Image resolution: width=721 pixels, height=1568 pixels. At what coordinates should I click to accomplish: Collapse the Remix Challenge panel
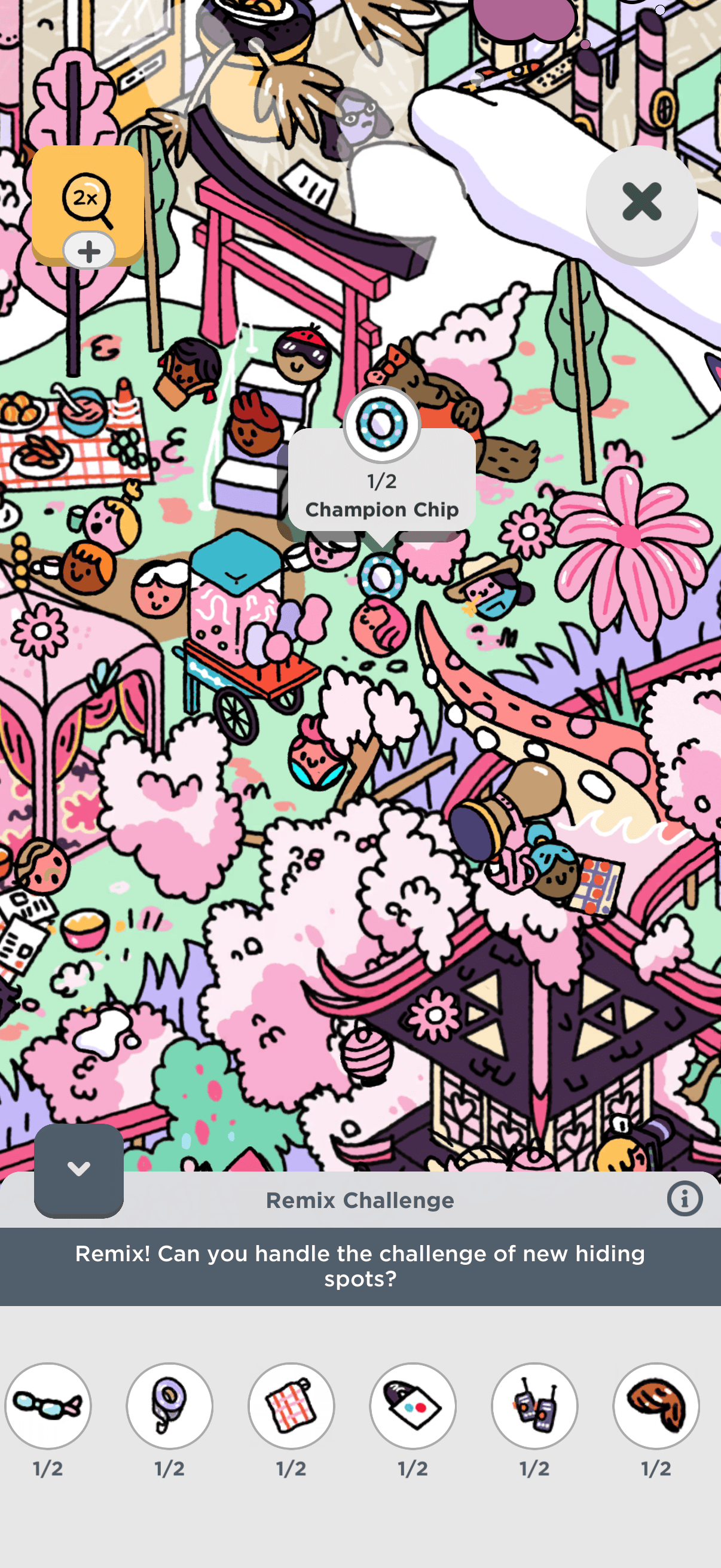tap(78, 1169)
